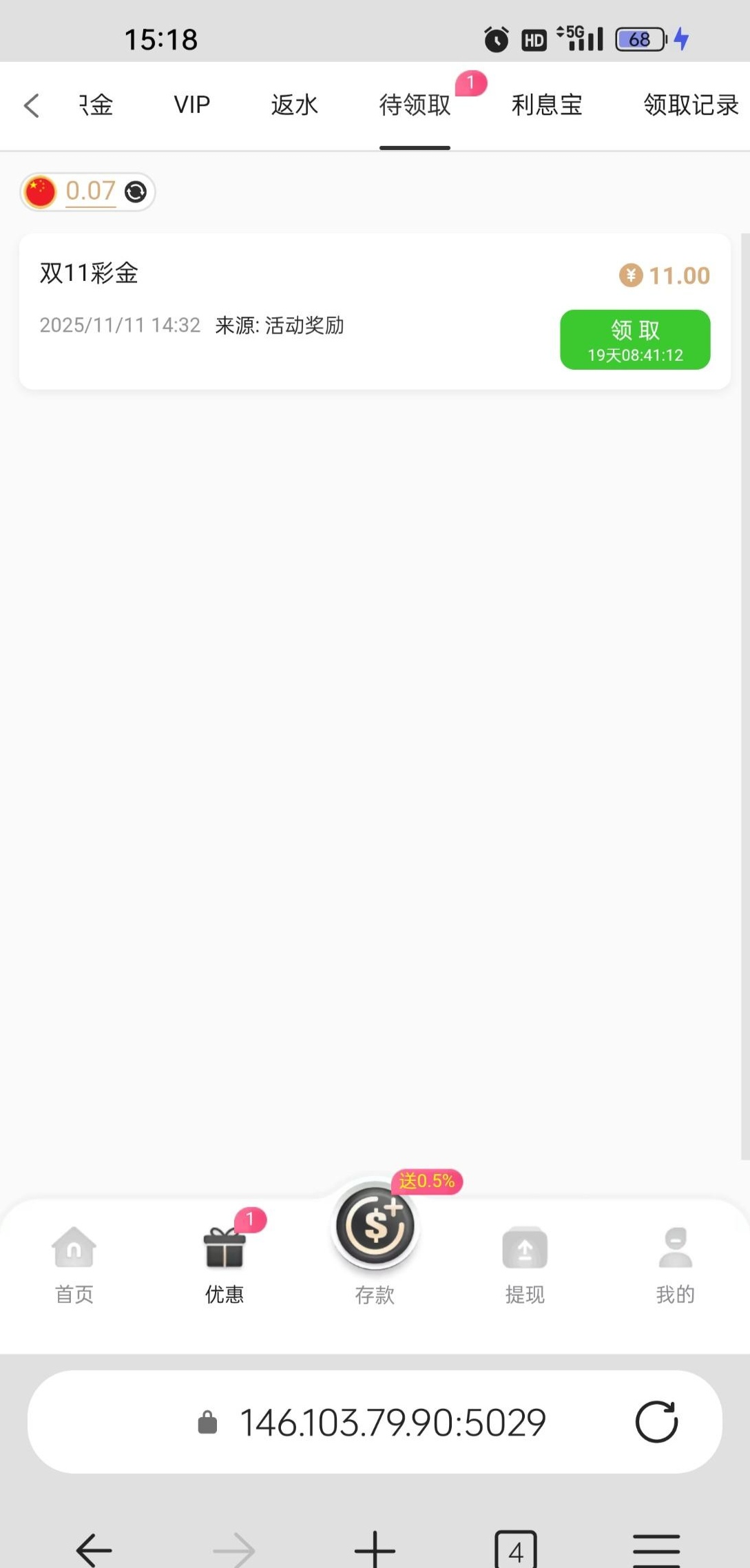
Task: Reload the page in the browser
Action: [x=656, y=1422]
